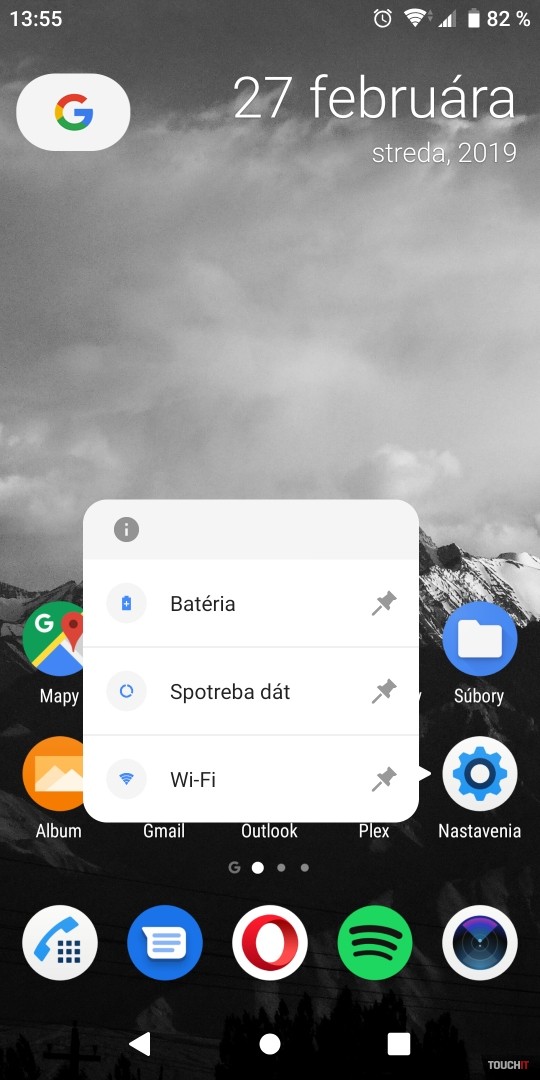Open the app info icon in the popup
Image resolution: width=540 pixels, height=1080 pixels.
pos(126,530)
